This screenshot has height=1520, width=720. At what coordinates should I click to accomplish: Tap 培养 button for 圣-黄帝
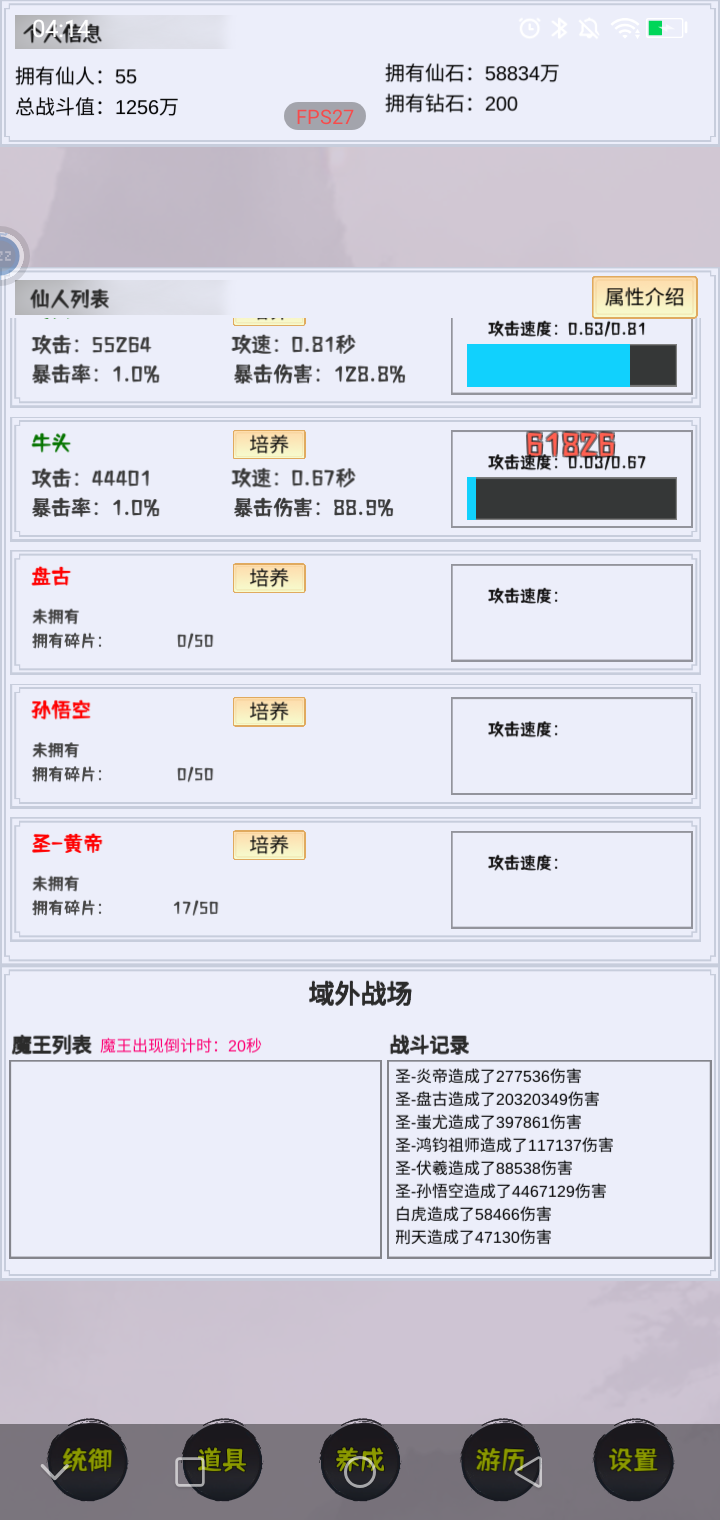269,845
